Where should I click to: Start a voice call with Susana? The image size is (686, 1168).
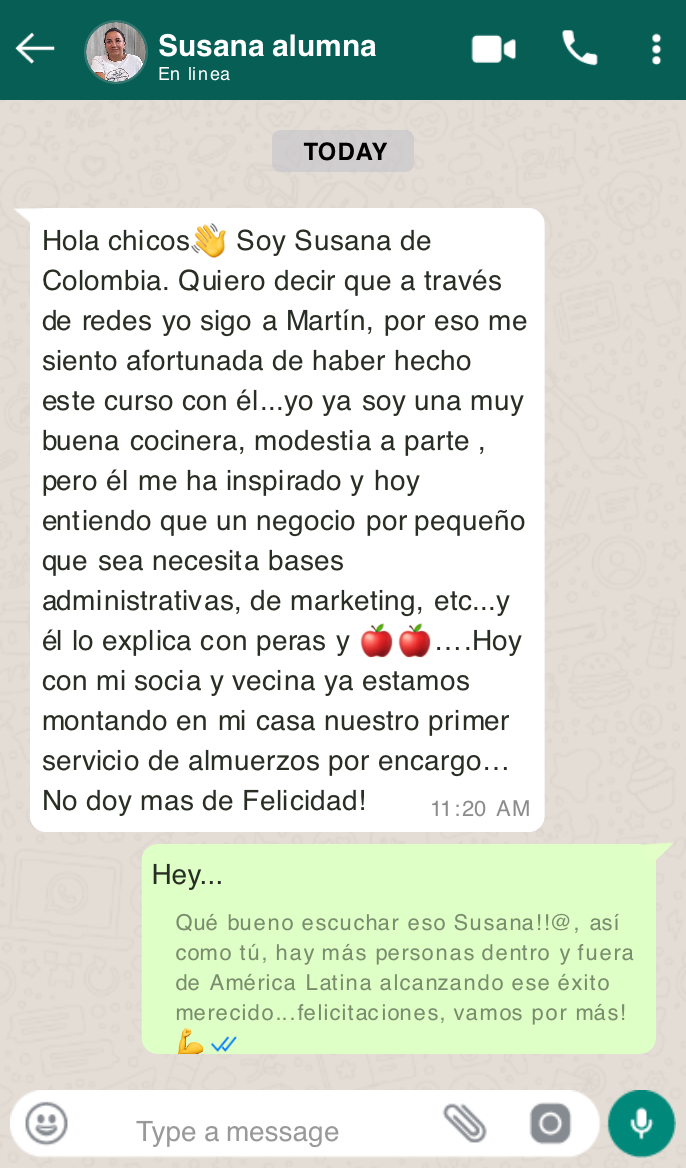[579, 48]
